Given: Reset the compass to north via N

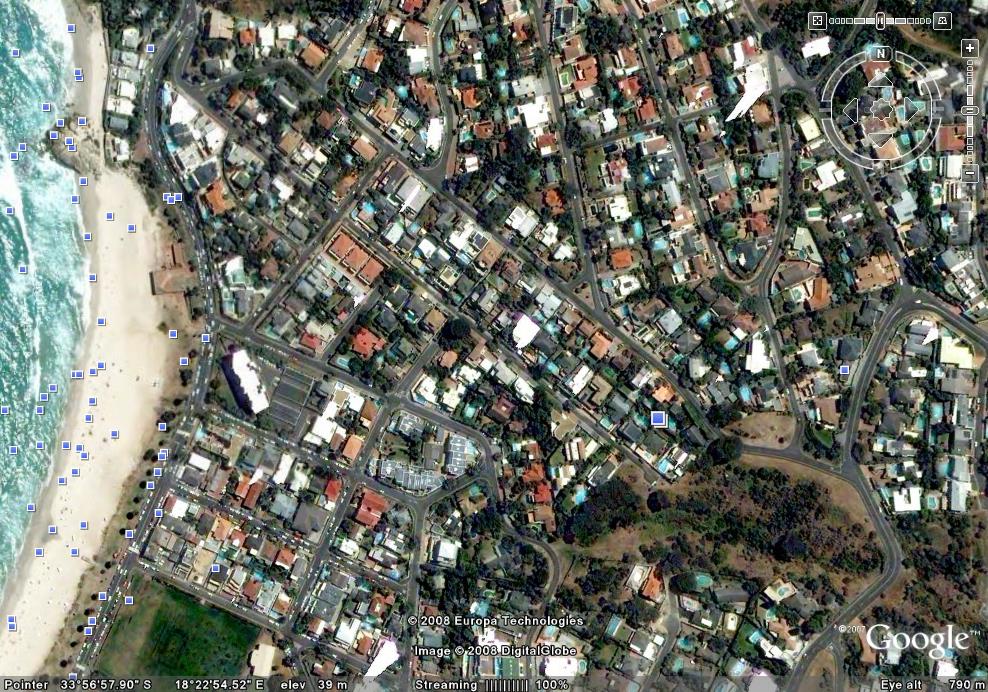Looking at the screenshot, I should pyautogui.click(x=880, y=54).
